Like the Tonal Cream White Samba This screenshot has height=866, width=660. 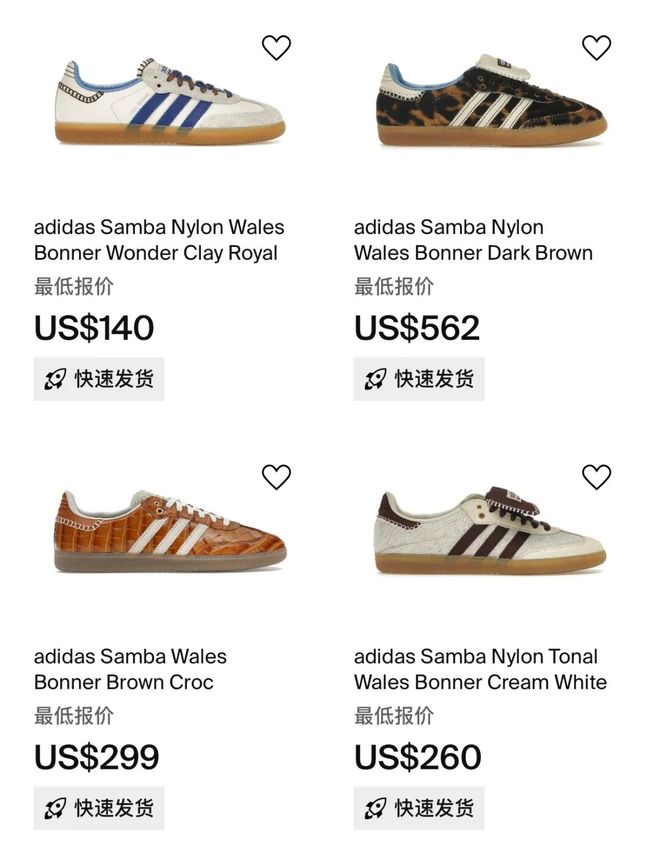tap(596, 477)
